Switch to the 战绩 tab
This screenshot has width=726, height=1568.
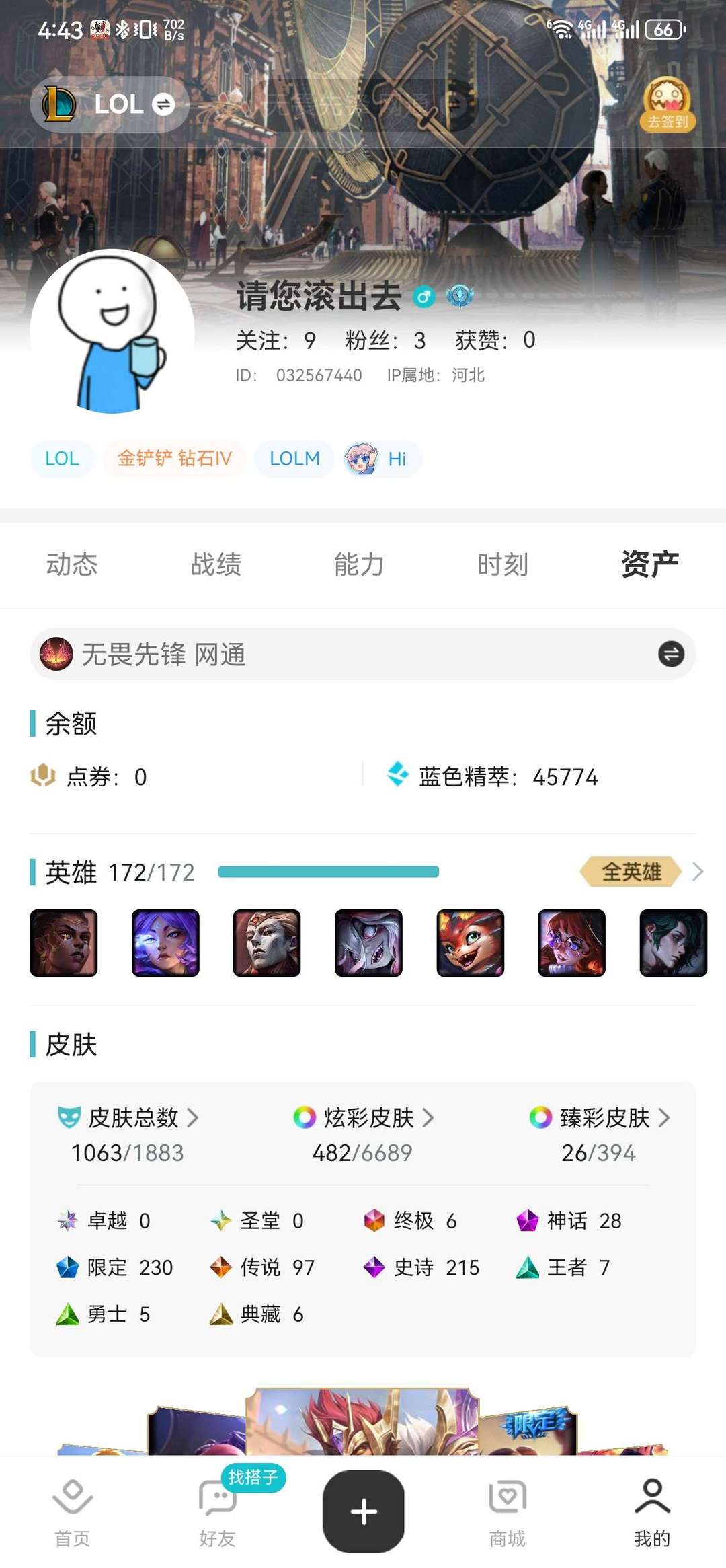point(216,565)
